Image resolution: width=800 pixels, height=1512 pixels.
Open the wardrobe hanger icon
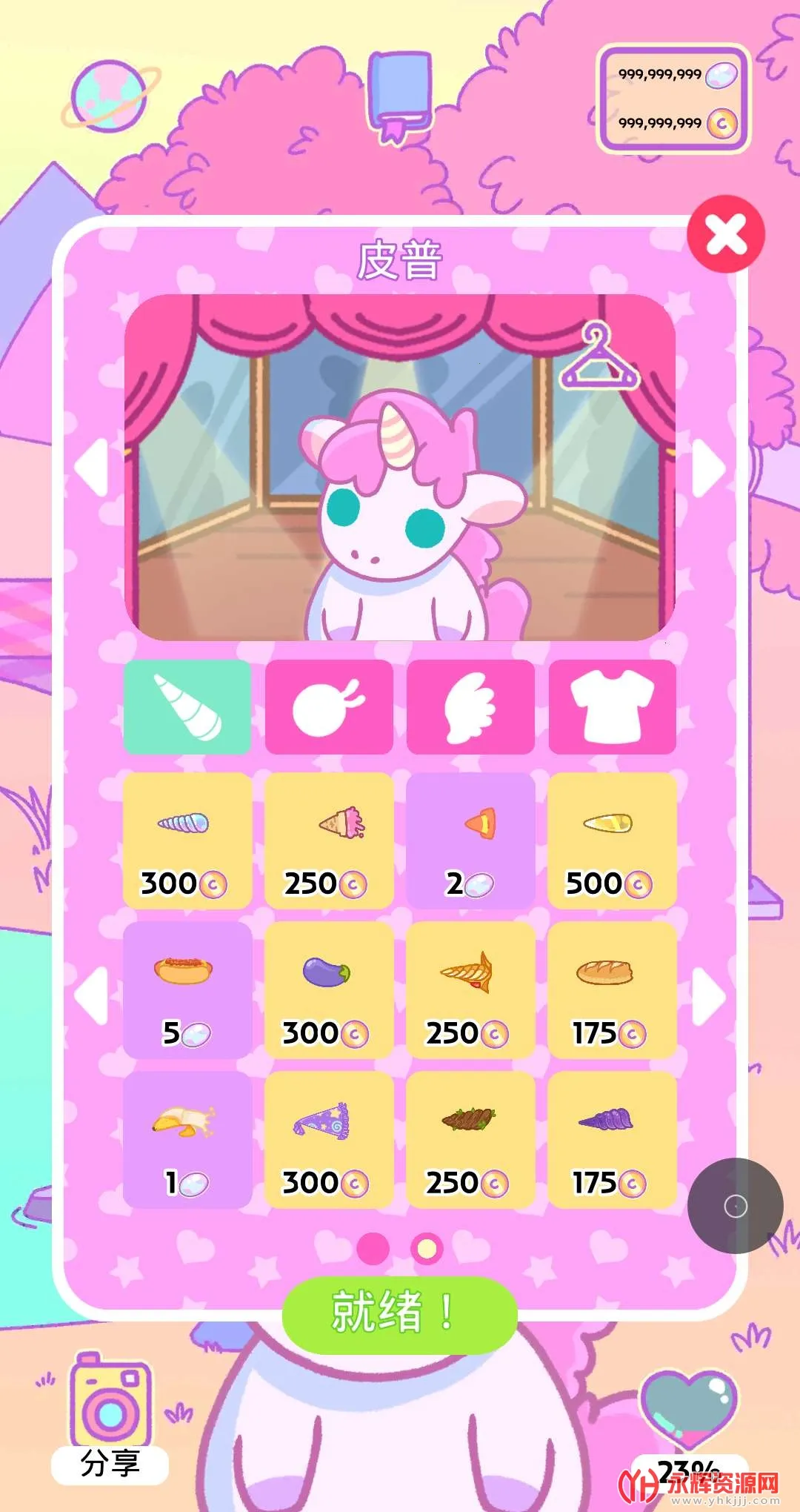(599, 357)
